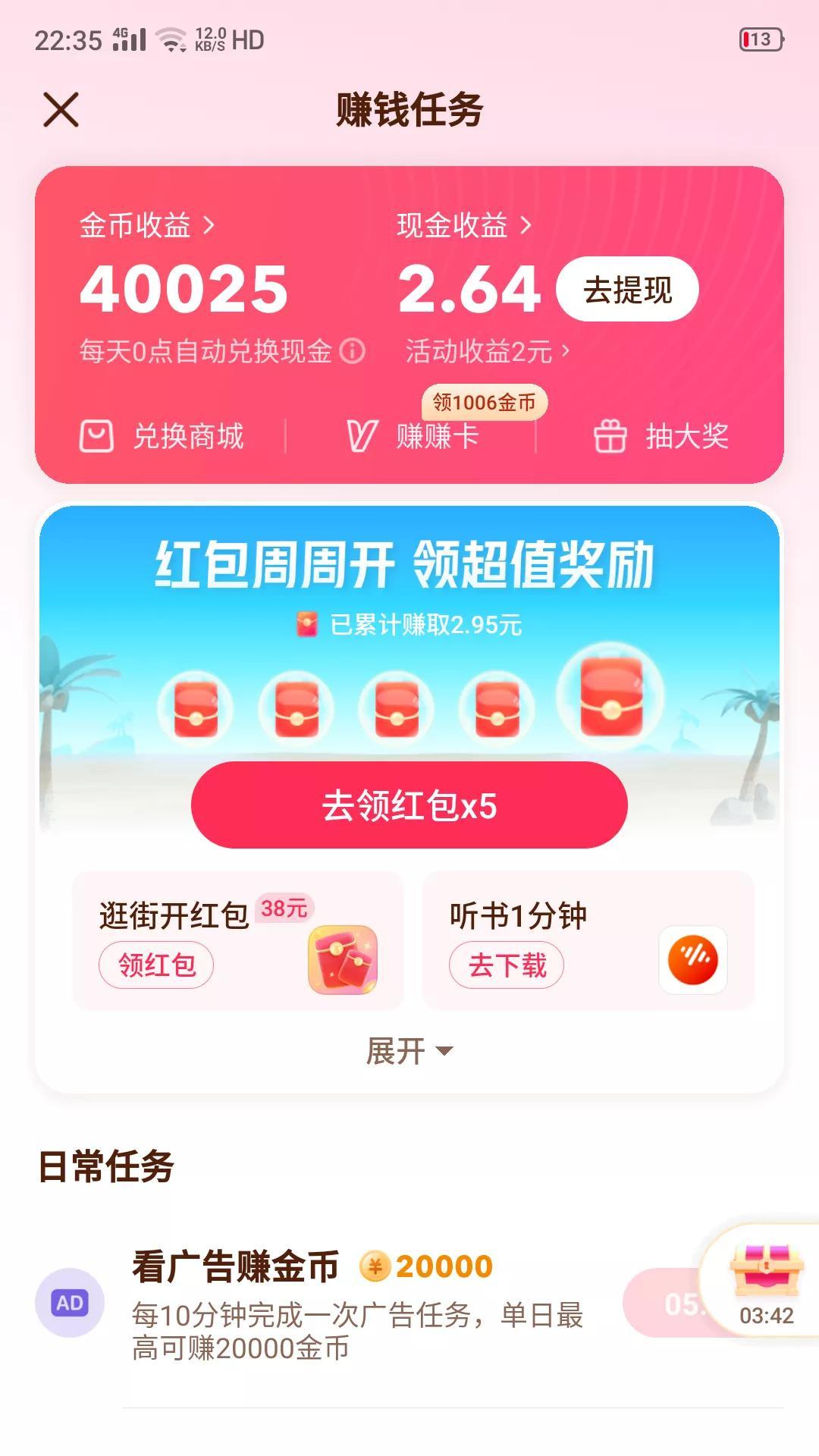
Task: Open 金币收益 details
Action: pyautogui.click(x=147, y=225)
